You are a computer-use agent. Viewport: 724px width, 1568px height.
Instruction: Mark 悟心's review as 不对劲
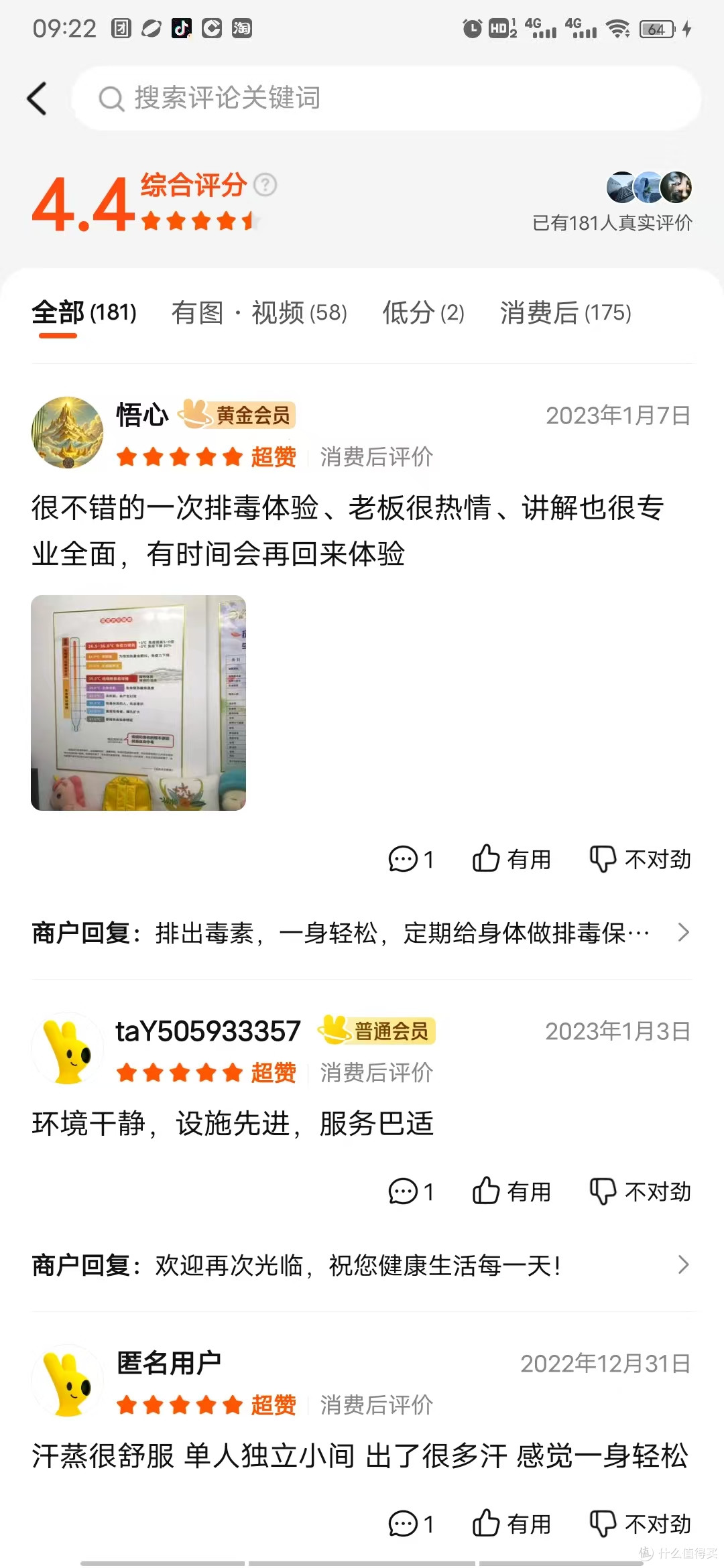tap(640, 859)
